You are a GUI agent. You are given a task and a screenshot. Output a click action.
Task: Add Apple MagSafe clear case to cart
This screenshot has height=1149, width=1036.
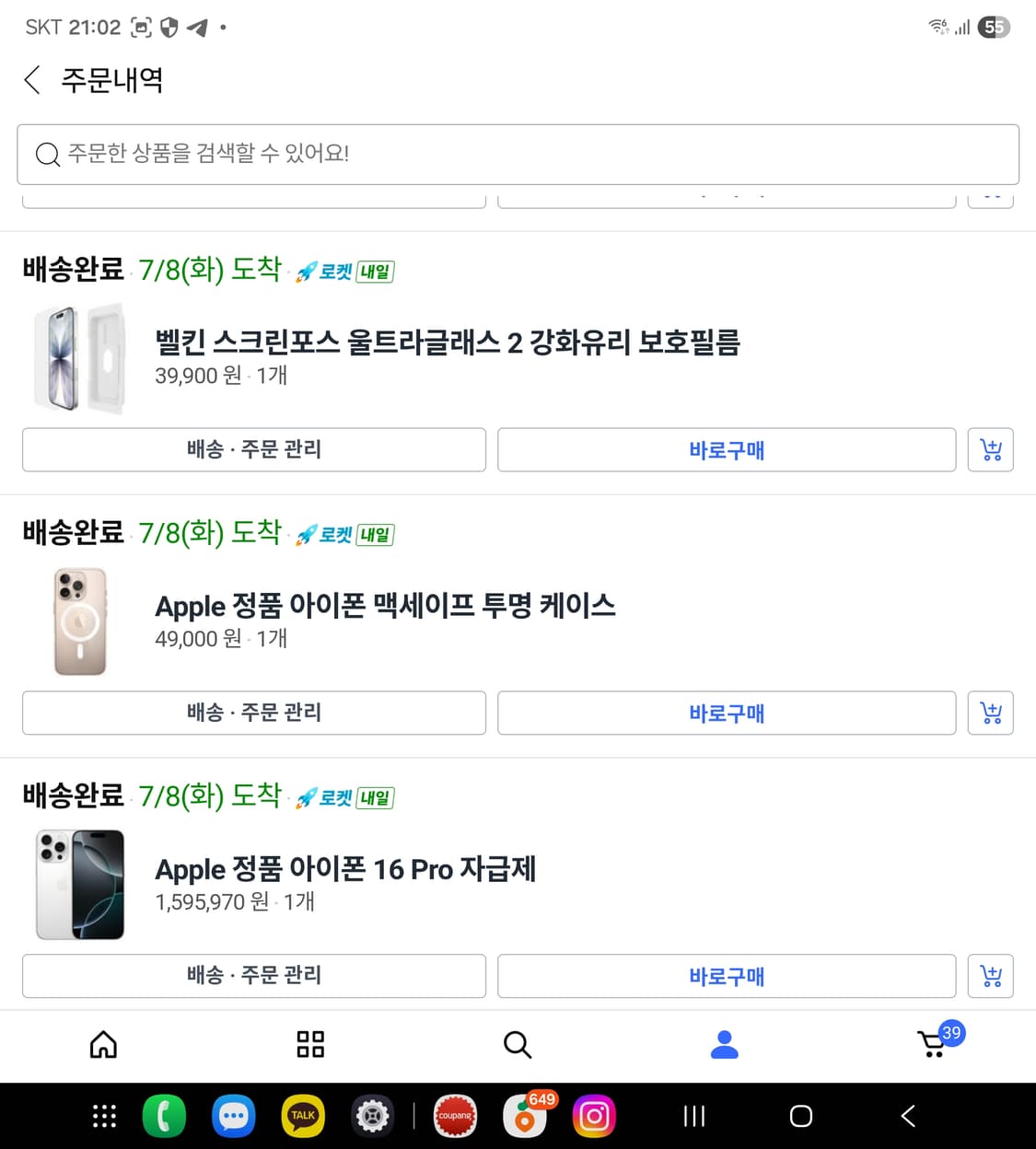click(x=990, y=713)
